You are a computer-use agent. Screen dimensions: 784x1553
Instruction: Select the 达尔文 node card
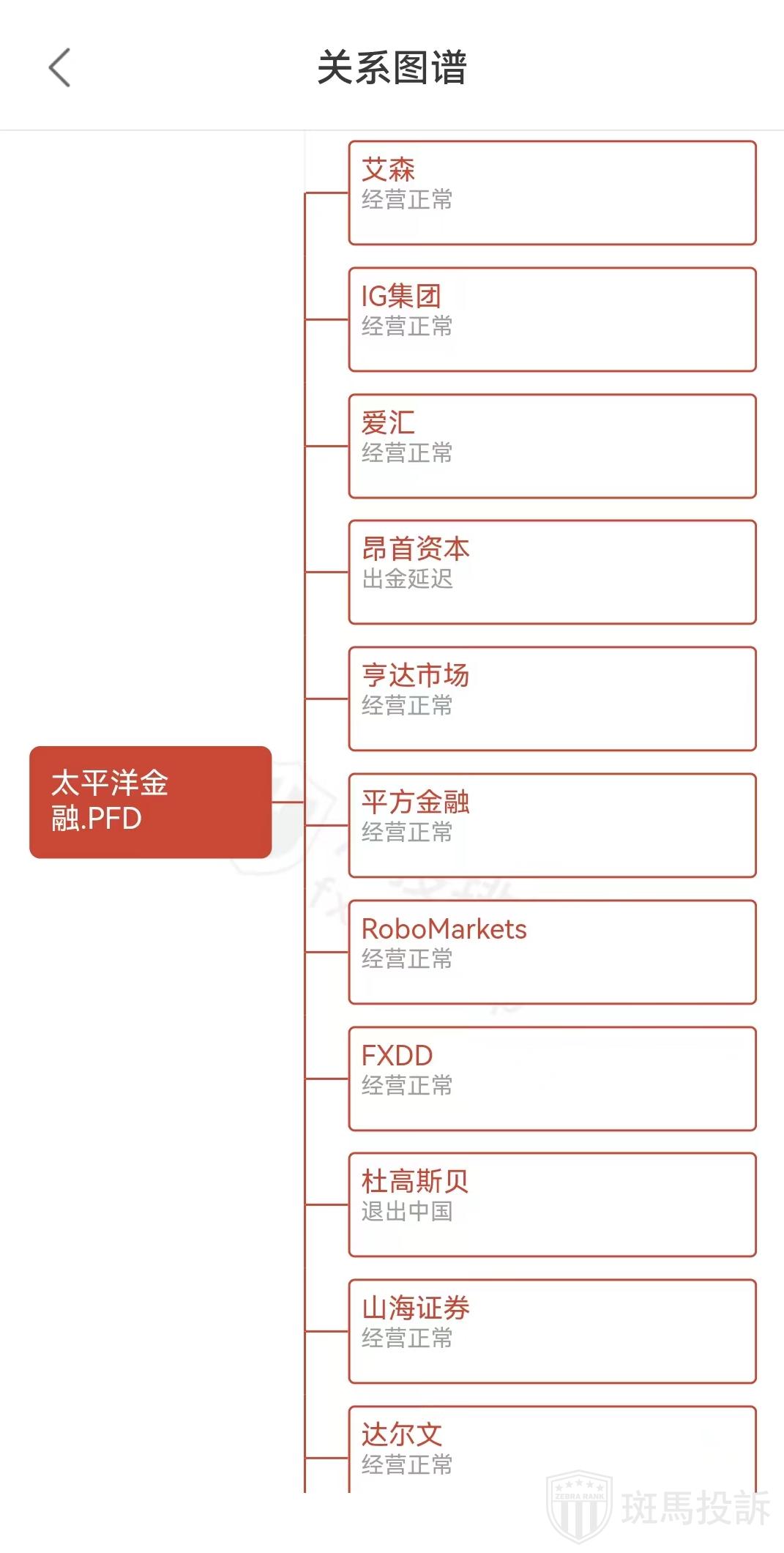pyautogui.click(x=552, y=1448)
